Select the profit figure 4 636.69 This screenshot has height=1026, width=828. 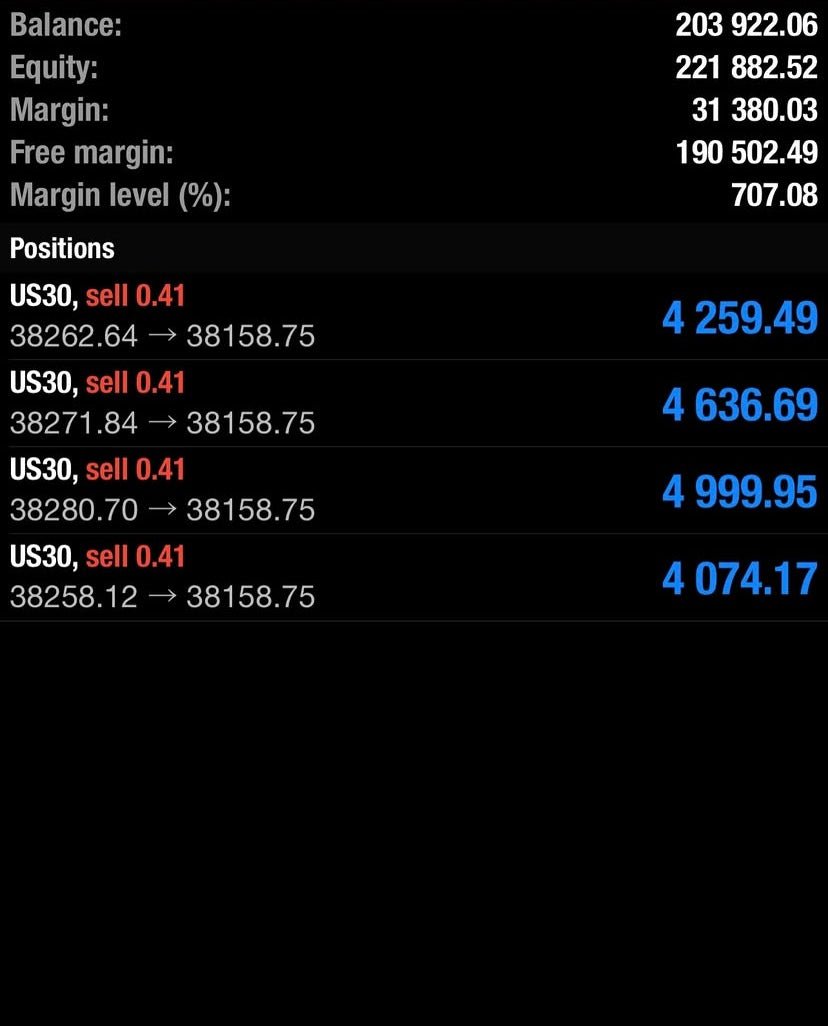(x=739, y=405)
